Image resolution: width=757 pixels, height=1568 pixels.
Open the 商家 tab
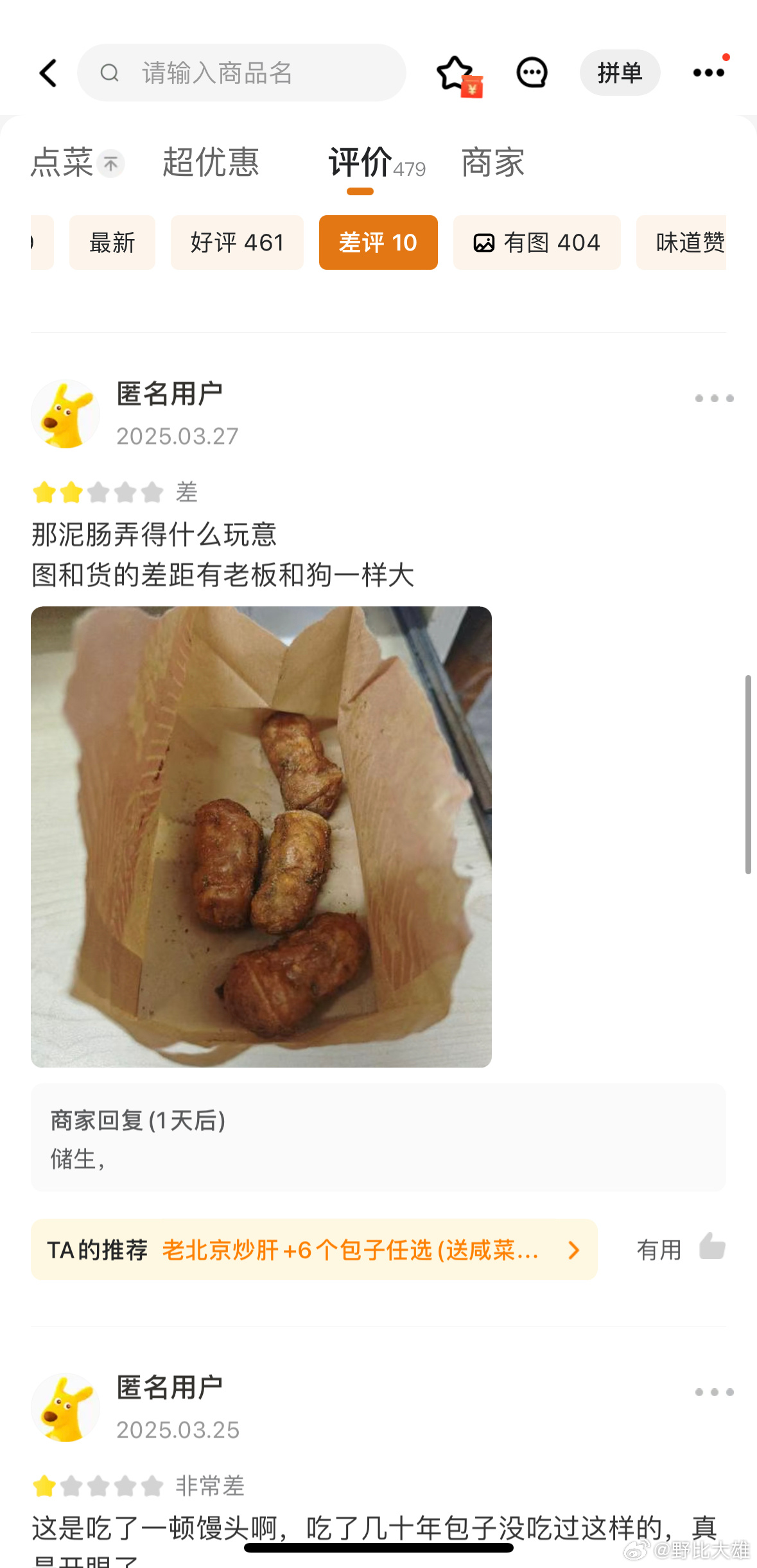click(492, 163)
